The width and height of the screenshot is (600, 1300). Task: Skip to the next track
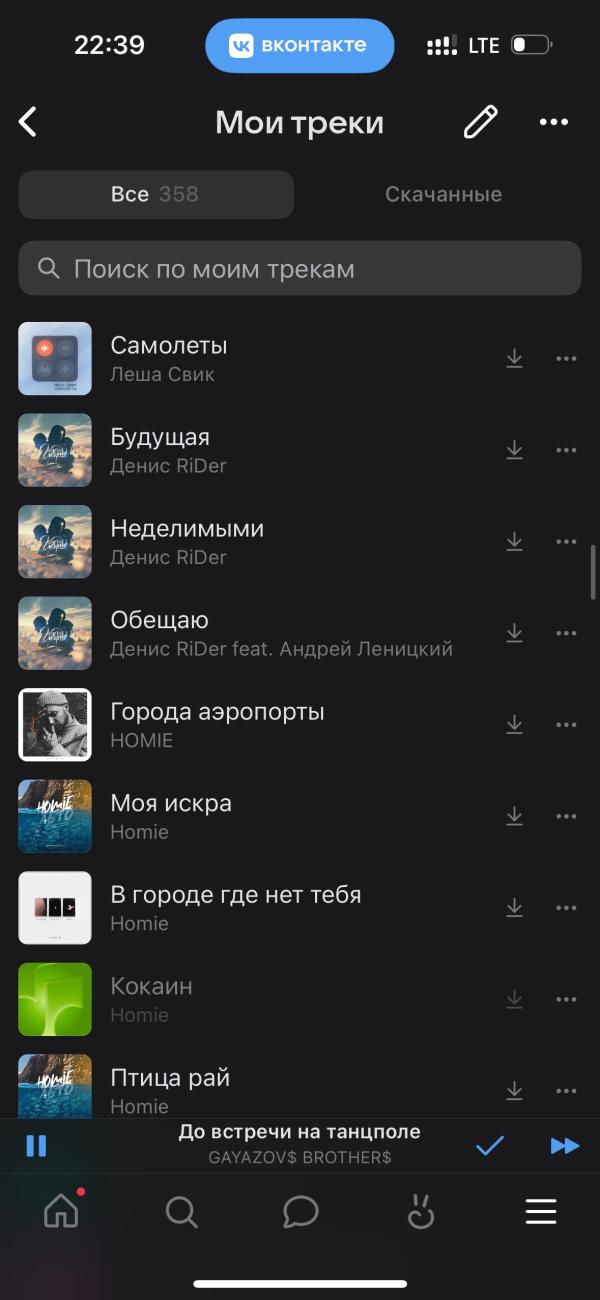pyautogui.click(x=564, y=1145)
